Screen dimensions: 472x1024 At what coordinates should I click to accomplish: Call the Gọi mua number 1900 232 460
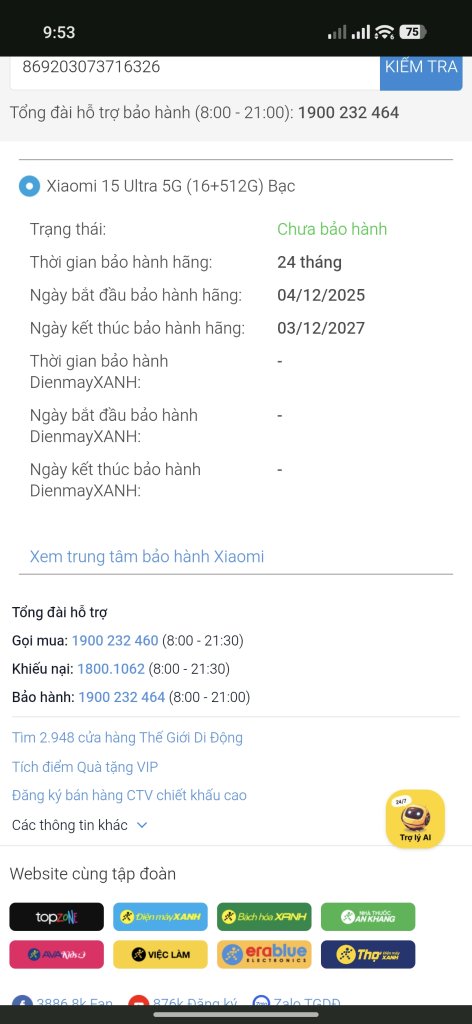click(115, 641)
